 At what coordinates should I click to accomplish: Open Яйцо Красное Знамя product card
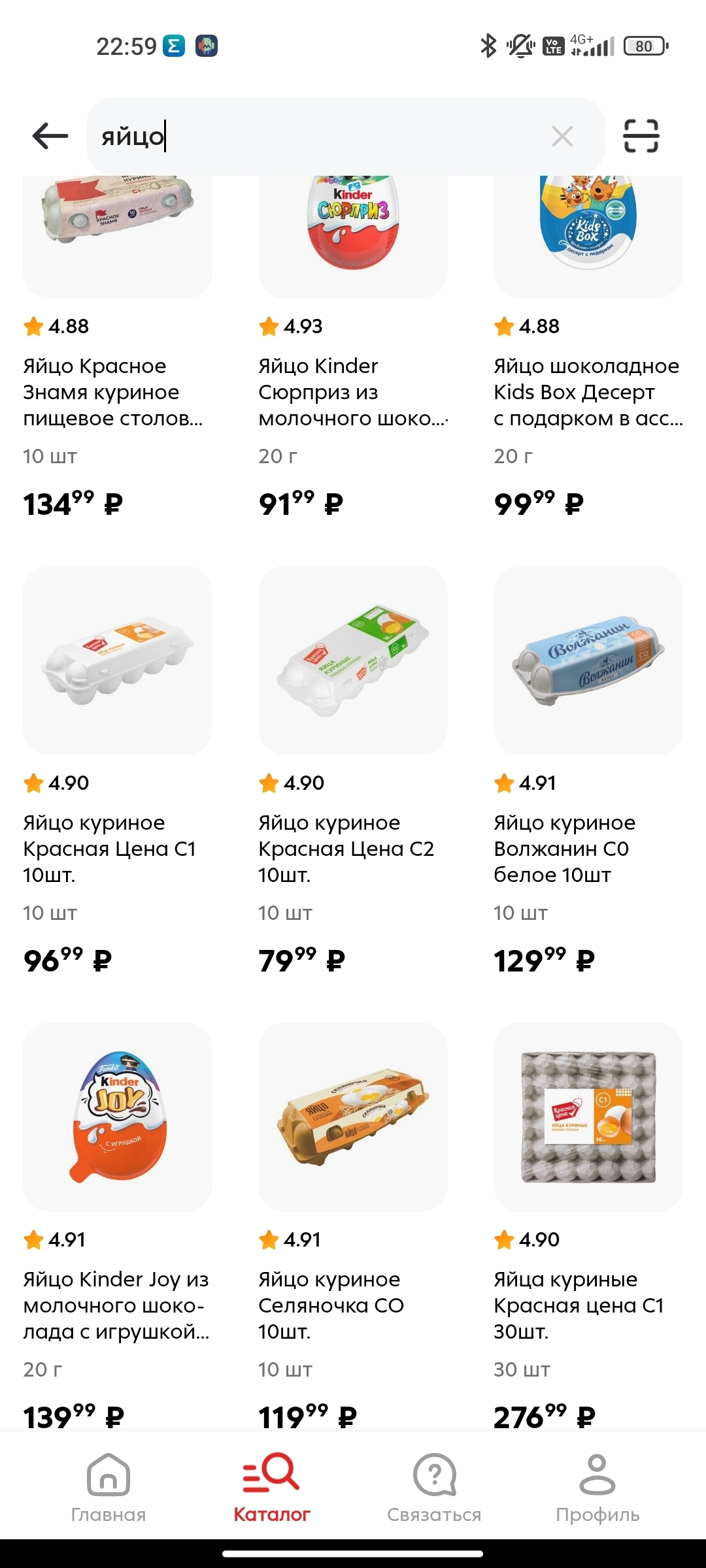pos(118,391)
